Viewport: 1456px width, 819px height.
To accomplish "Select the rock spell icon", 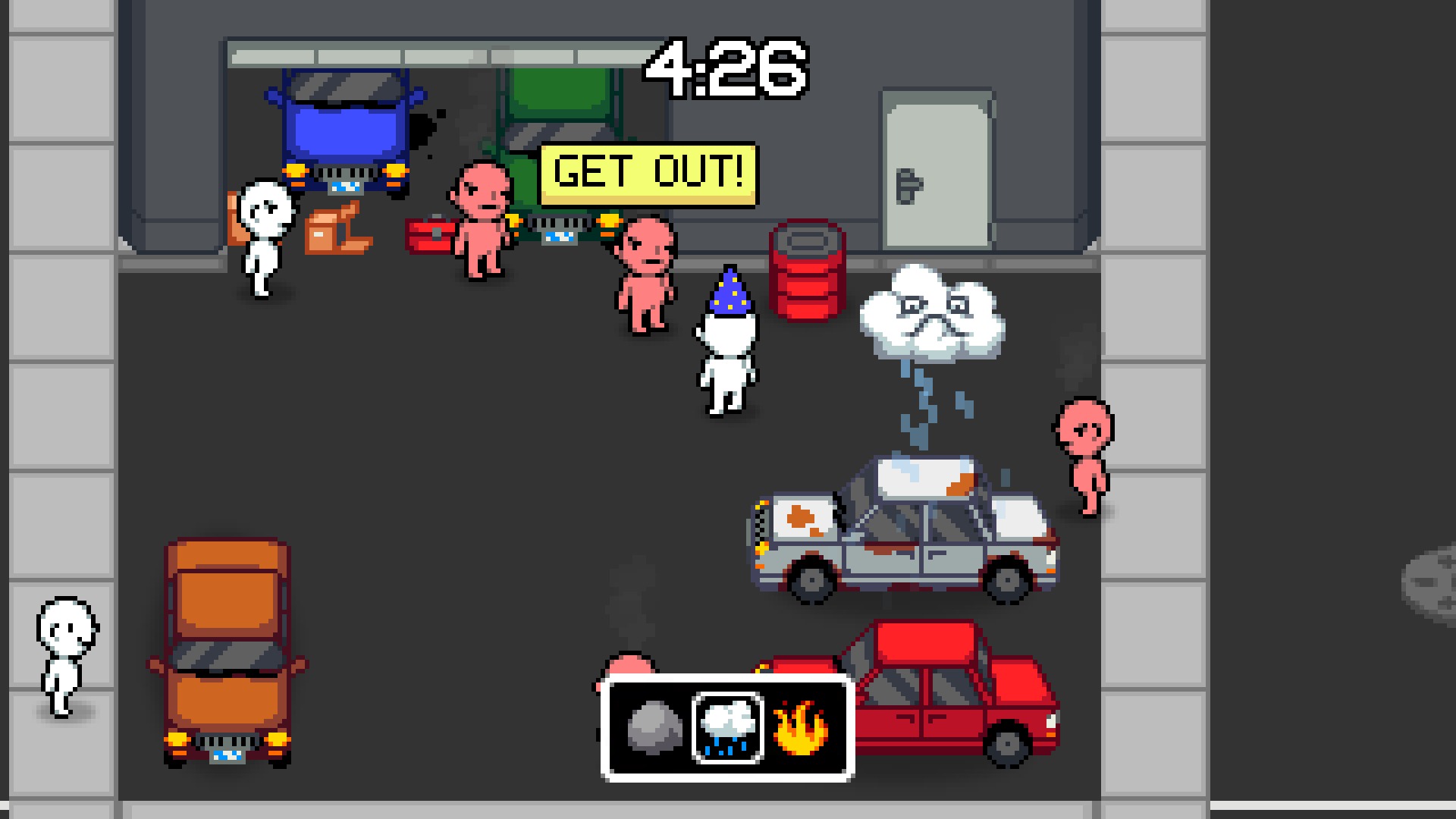I will click(654, 728).
